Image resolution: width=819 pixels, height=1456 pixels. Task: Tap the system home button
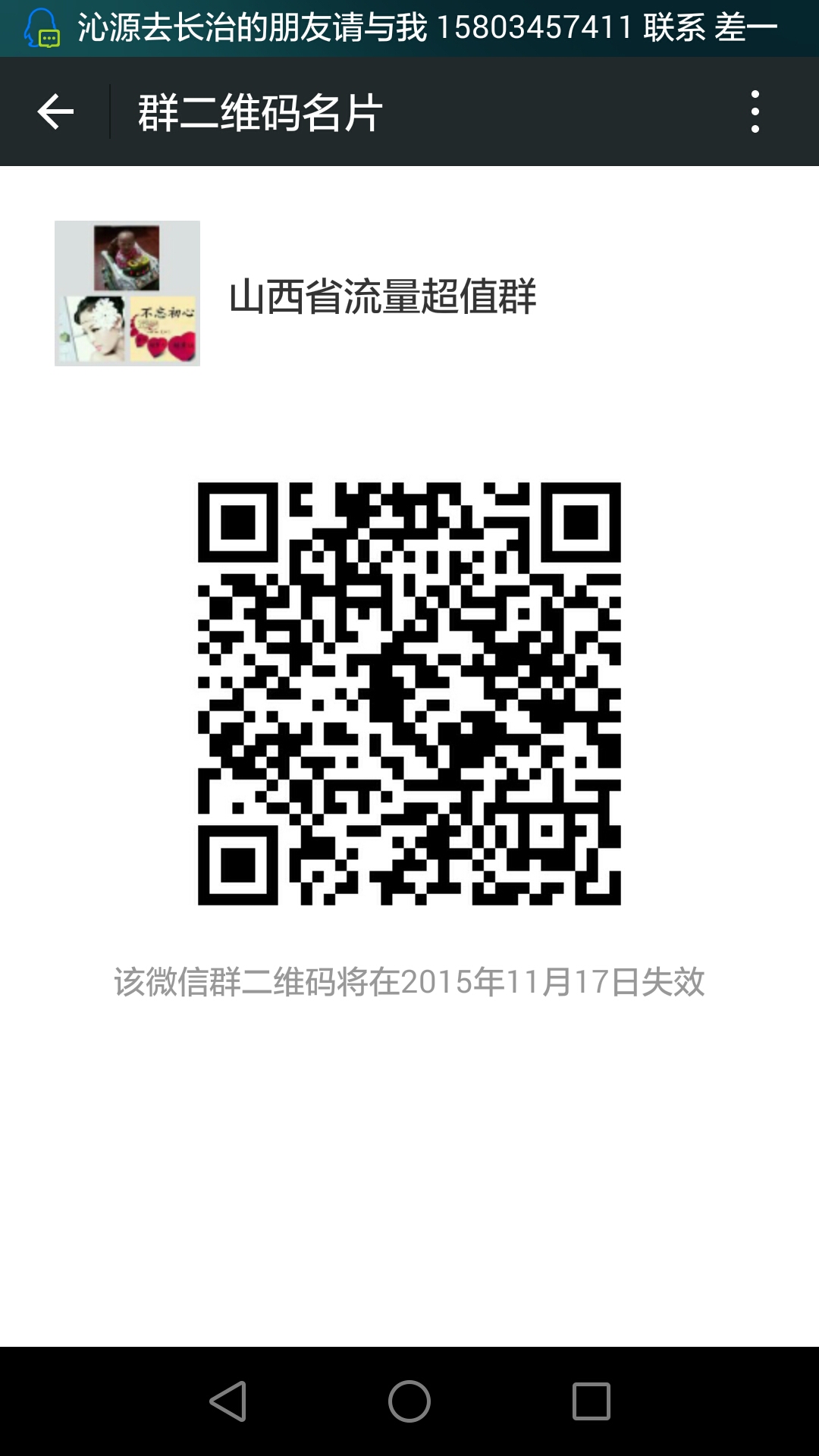coord(409,1401)
